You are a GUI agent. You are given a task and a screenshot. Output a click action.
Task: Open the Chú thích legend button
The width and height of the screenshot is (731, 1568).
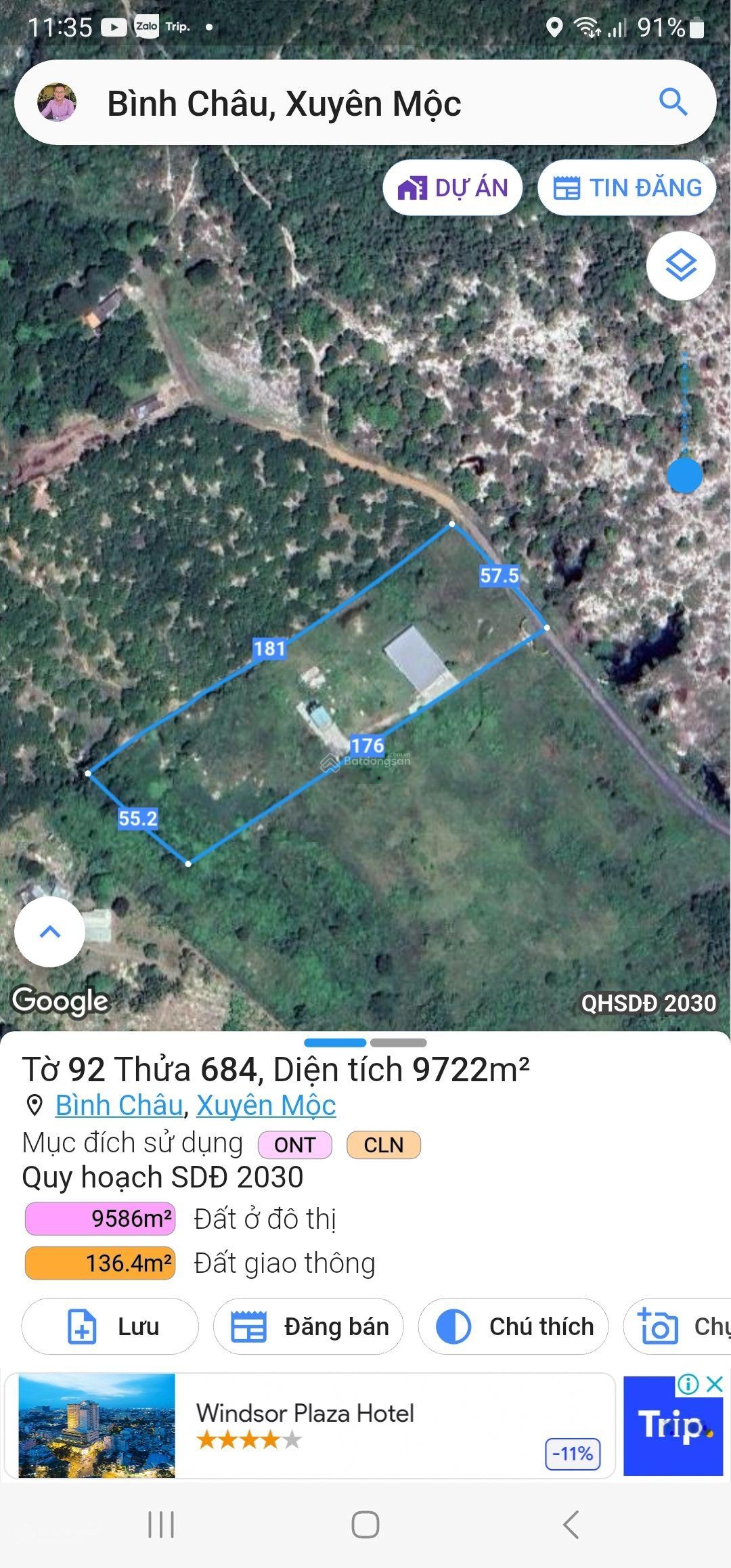tap(514, 1326)
